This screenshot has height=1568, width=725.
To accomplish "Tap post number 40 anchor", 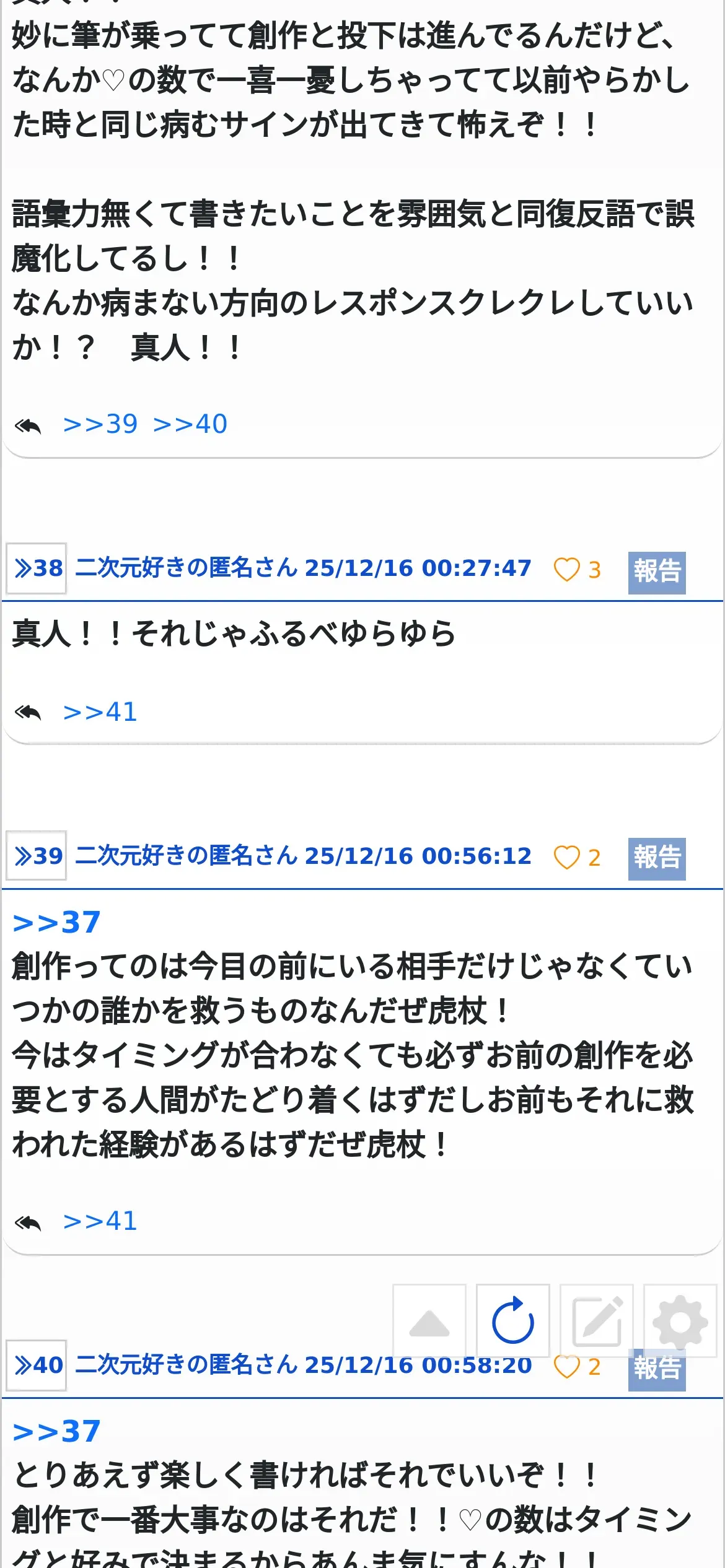I will click(37, 1365).
